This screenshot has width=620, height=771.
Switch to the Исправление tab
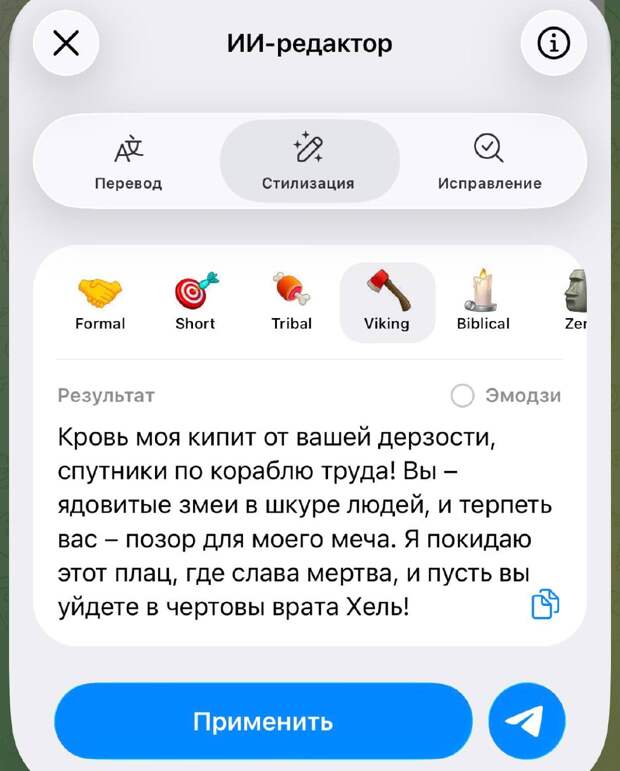click(489, 162)
